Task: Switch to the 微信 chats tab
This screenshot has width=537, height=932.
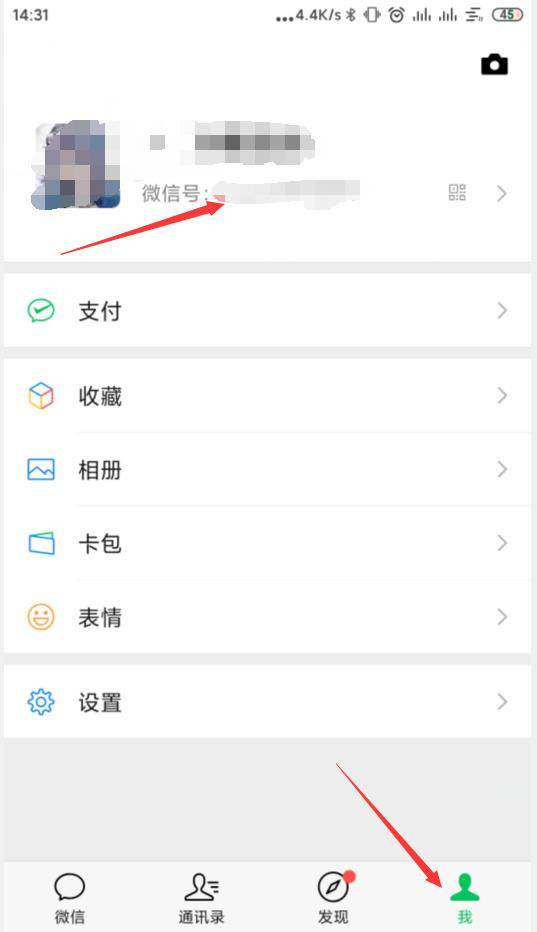Action: tap(70, 898)
